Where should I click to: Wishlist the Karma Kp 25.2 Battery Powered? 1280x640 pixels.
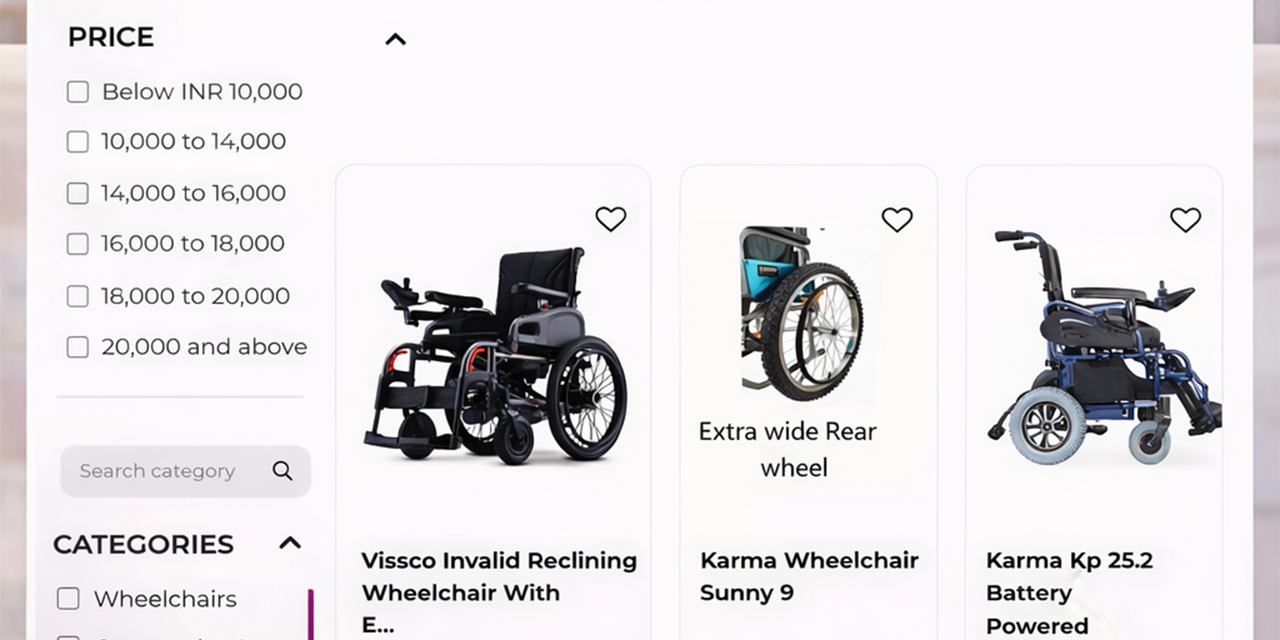coord(1185,219)
